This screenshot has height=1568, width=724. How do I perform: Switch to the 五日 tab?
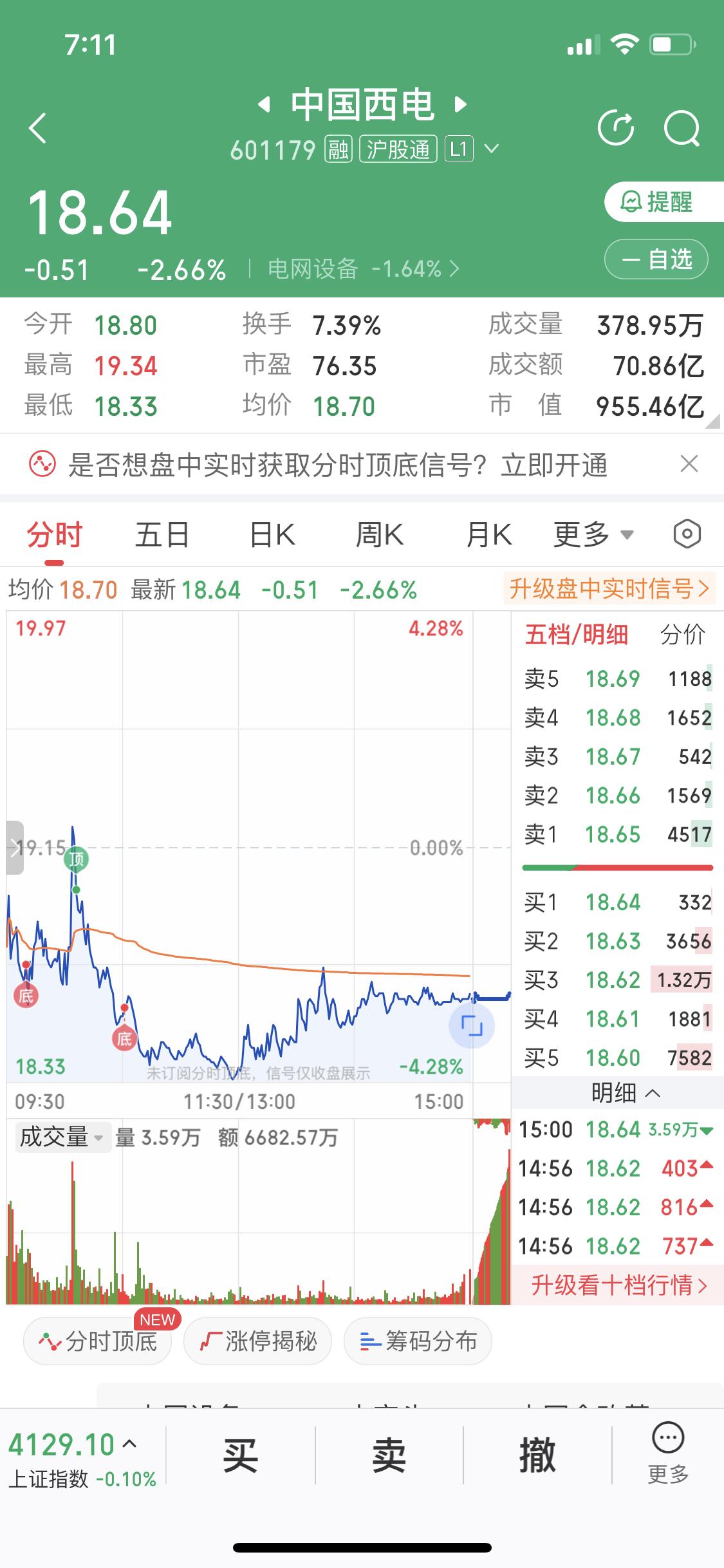163,534
